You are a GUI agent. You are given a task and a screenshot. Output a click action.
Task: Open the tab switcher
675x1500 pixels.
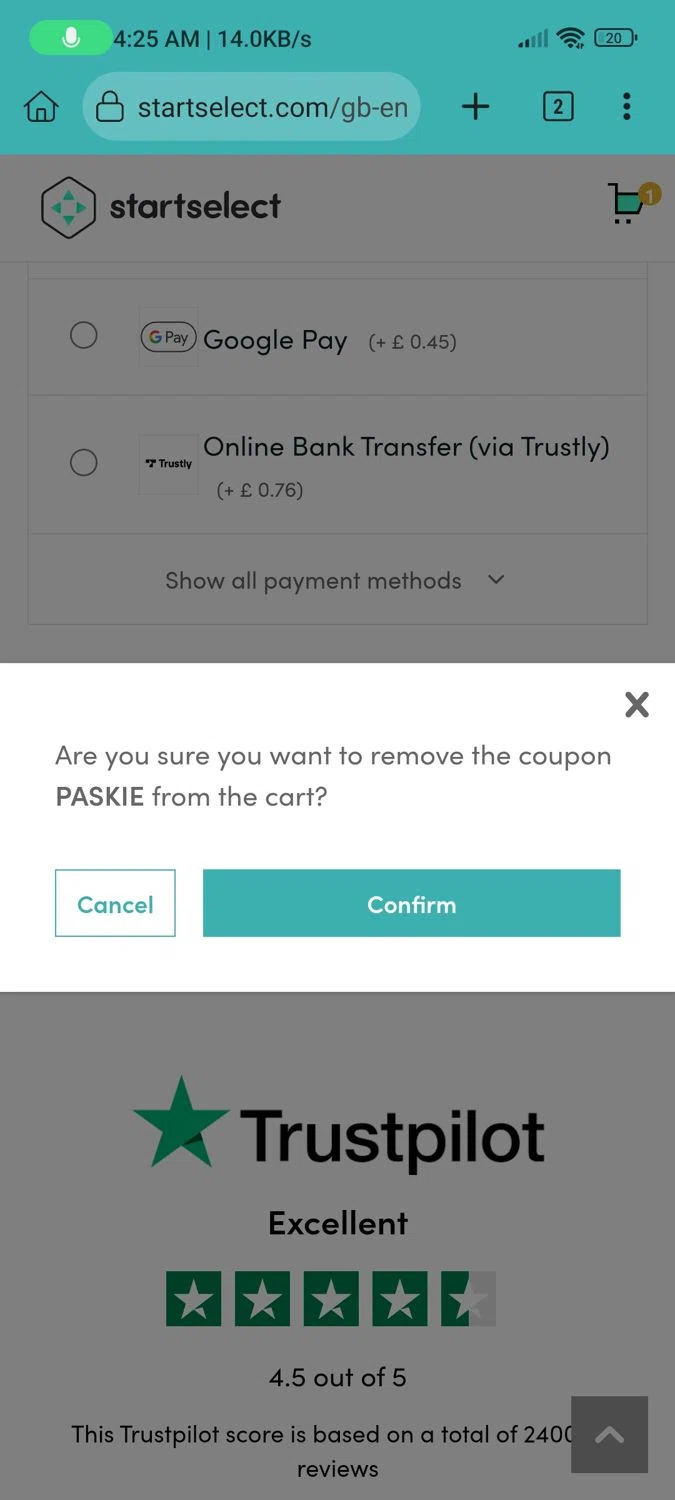[558, 106]
